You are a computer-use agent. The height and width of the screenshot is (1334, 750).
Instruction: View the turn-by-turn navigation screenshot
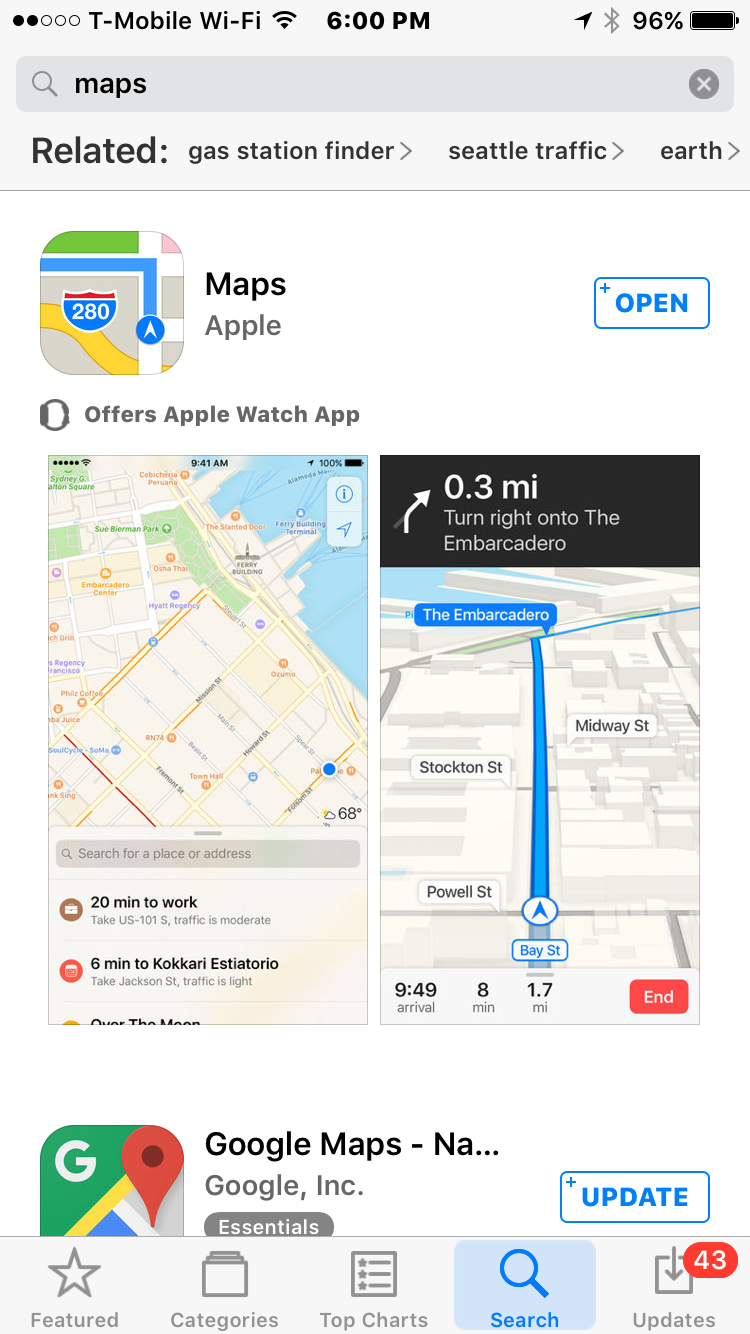tap(540, 740)
